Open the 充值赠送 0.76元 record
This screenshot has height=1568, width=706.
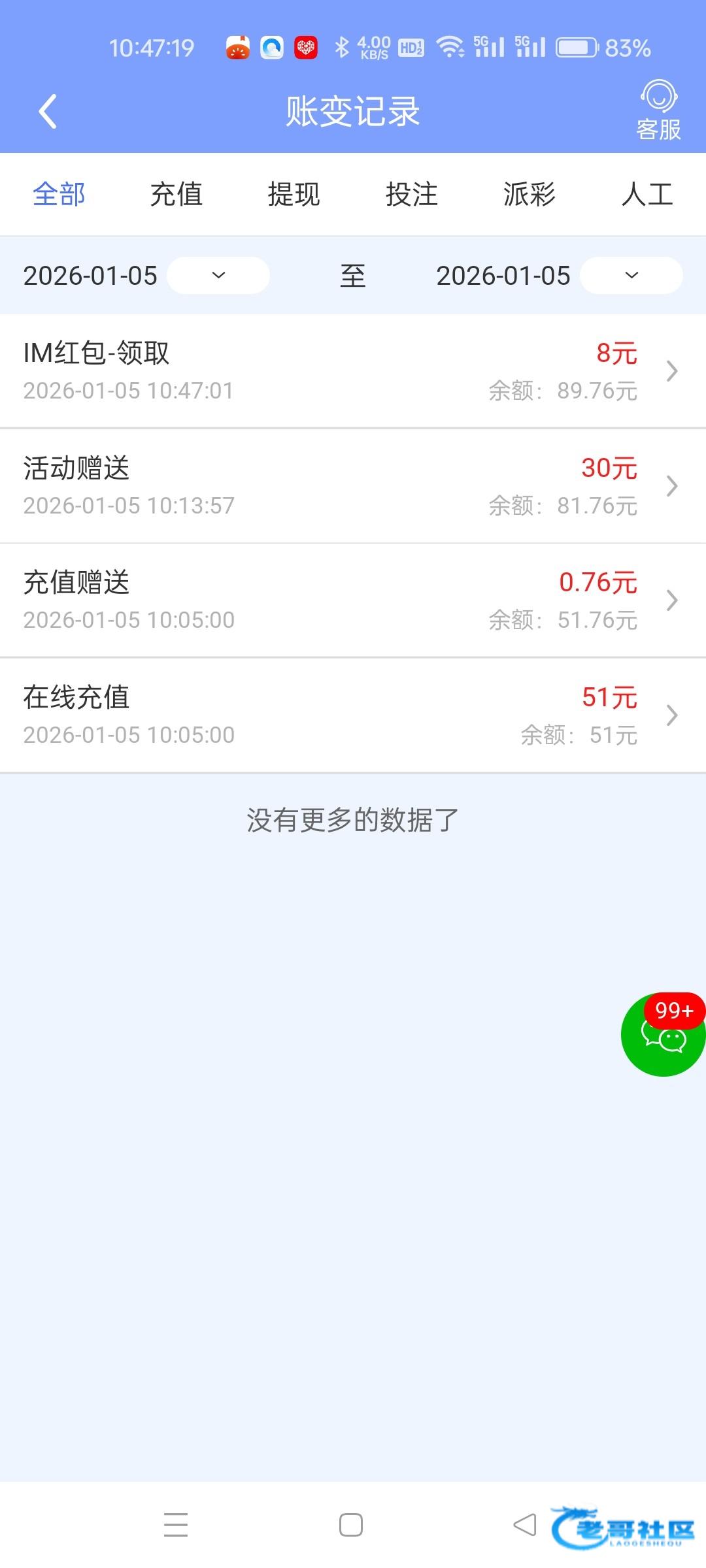353,600
